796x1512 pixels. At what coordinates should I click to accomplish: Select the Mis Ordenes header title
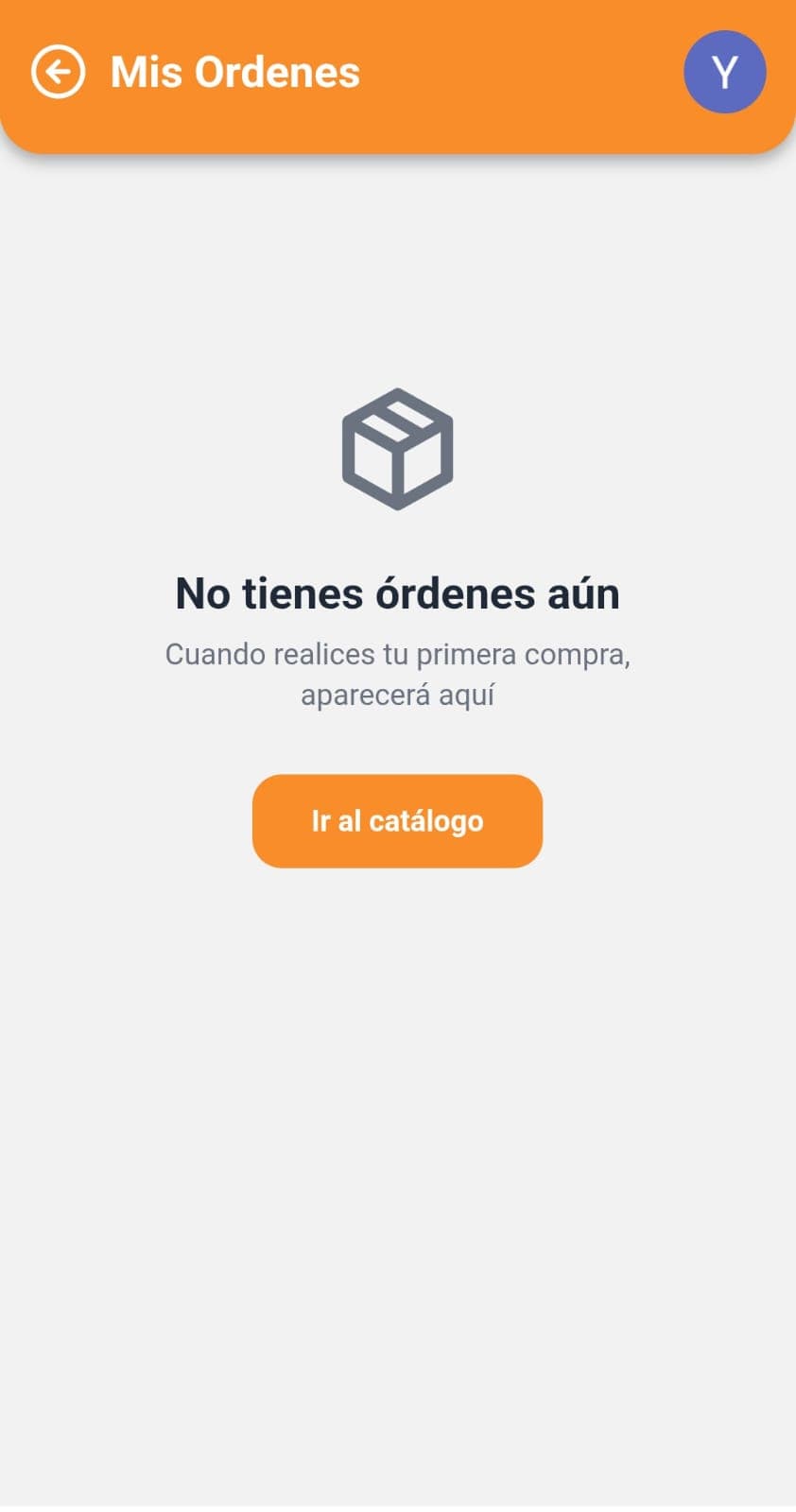pyautogui.click(x=235, y=71)
